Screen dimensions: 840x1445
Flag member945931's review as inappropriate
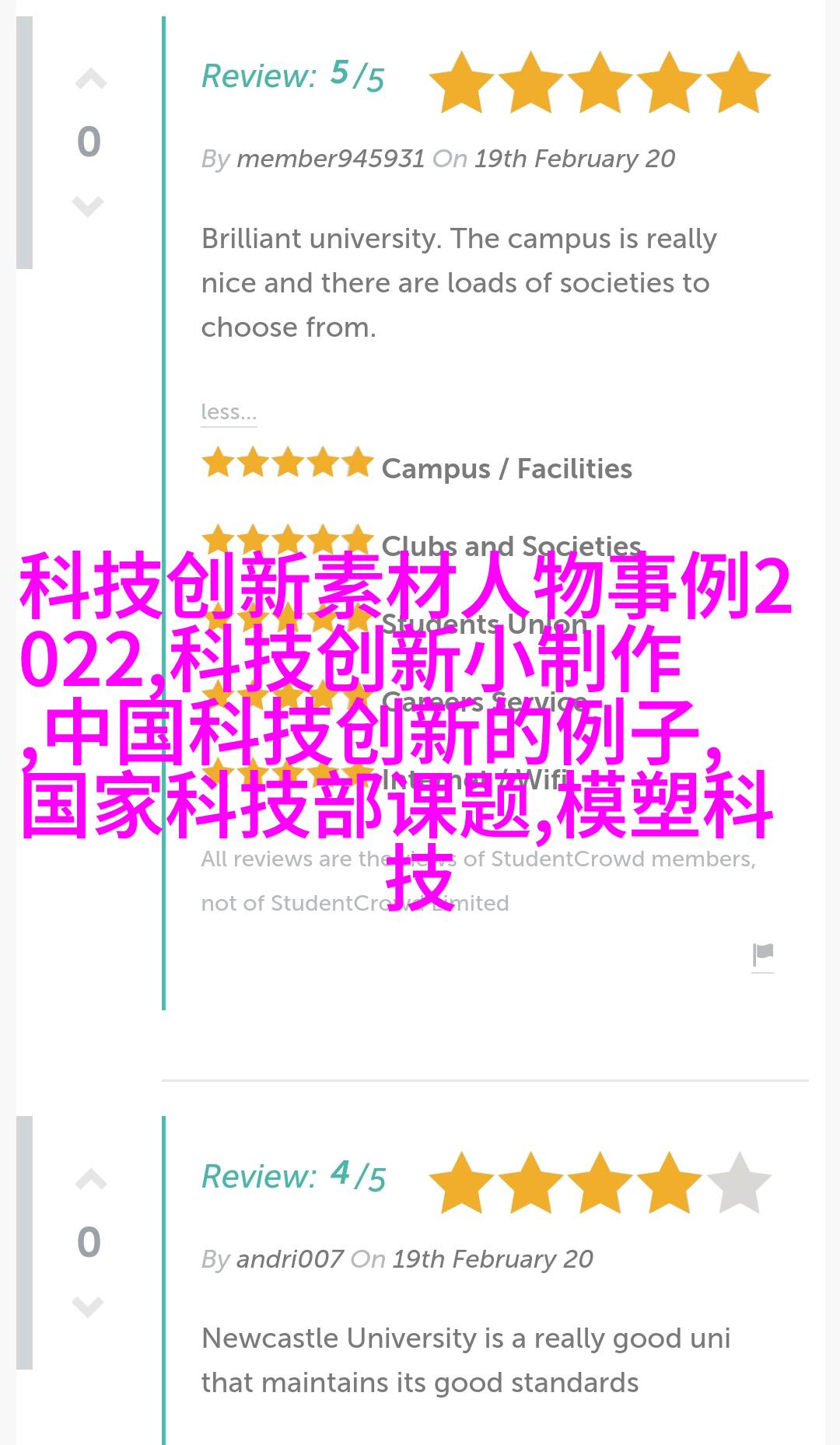tap(762, 953)
